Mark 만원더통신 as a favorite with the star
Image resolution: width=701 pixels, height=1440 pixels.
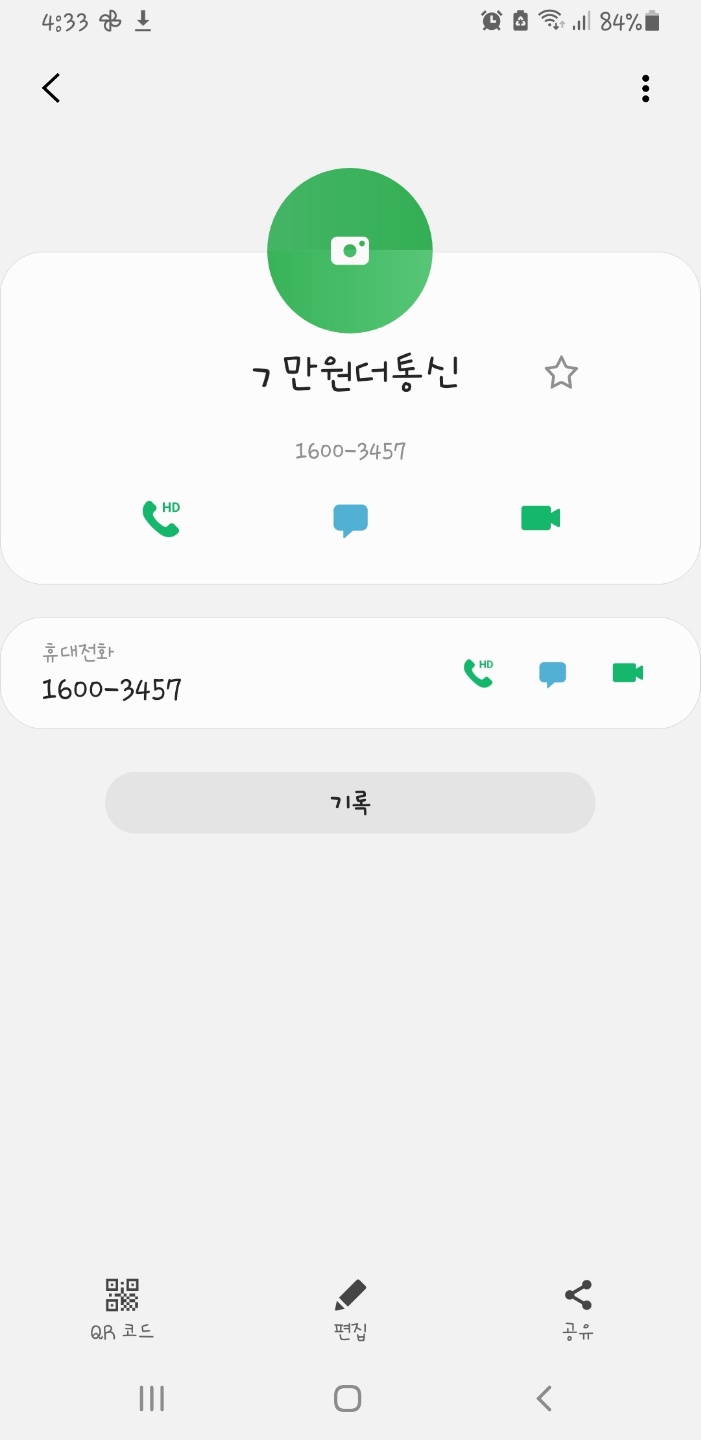point(561,373)
